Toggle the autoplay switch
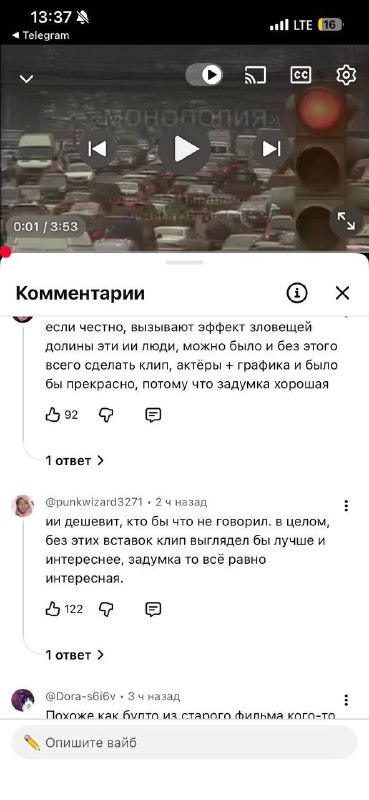Screen dimensions: 369x800 tap(204, 76)
